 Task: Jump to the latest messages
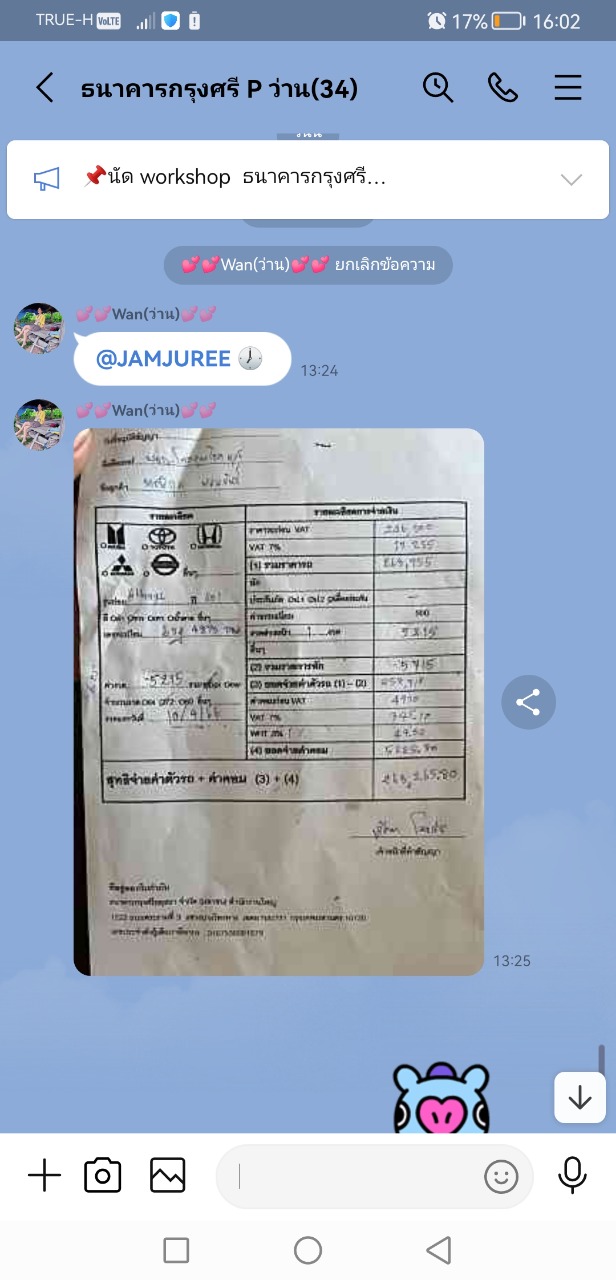580,1098
